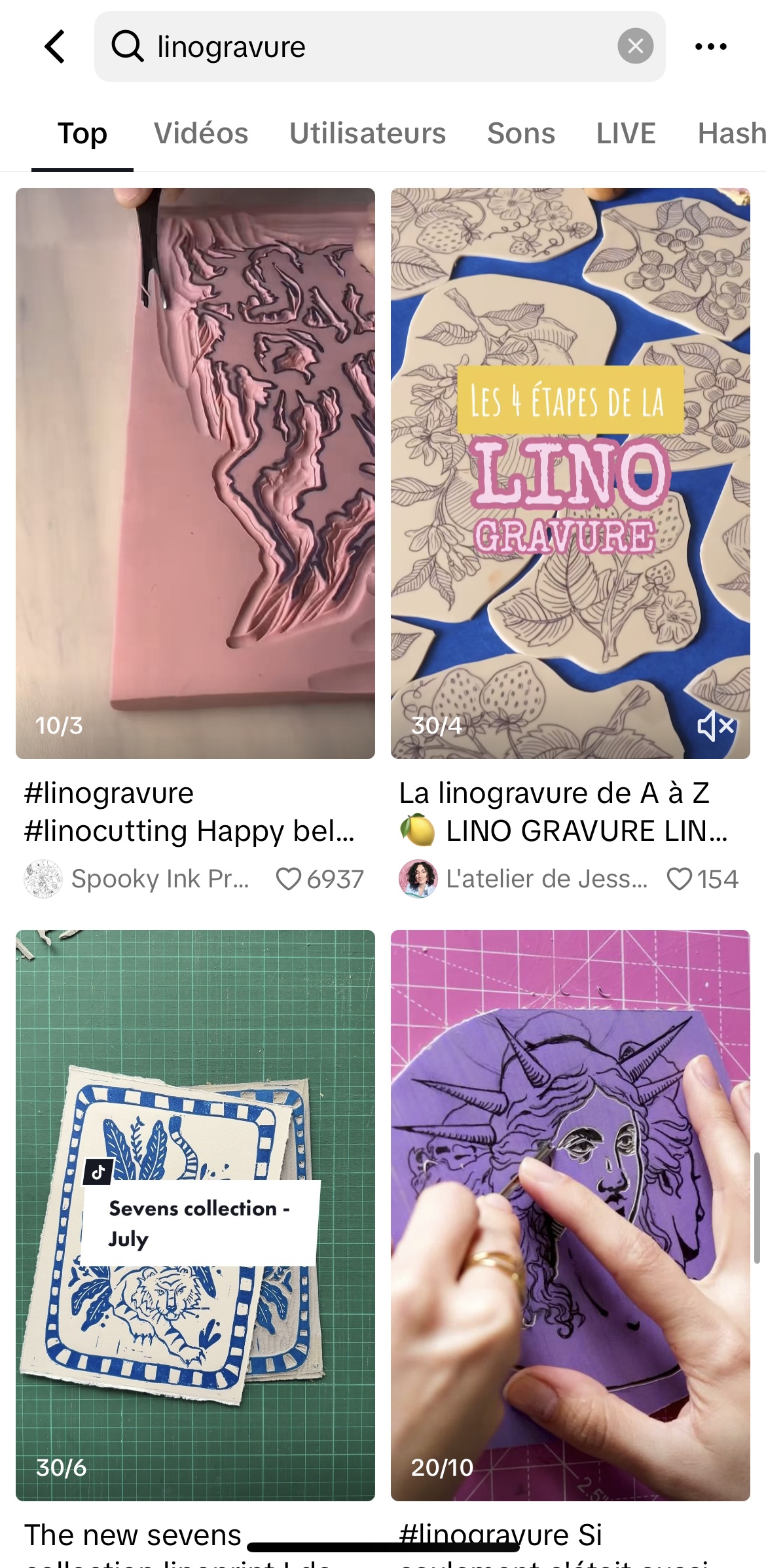Switch to the LIVE tab
The width and height of the screenshot is (766, 1568).
pyautogui.click(x=625, y=134)
